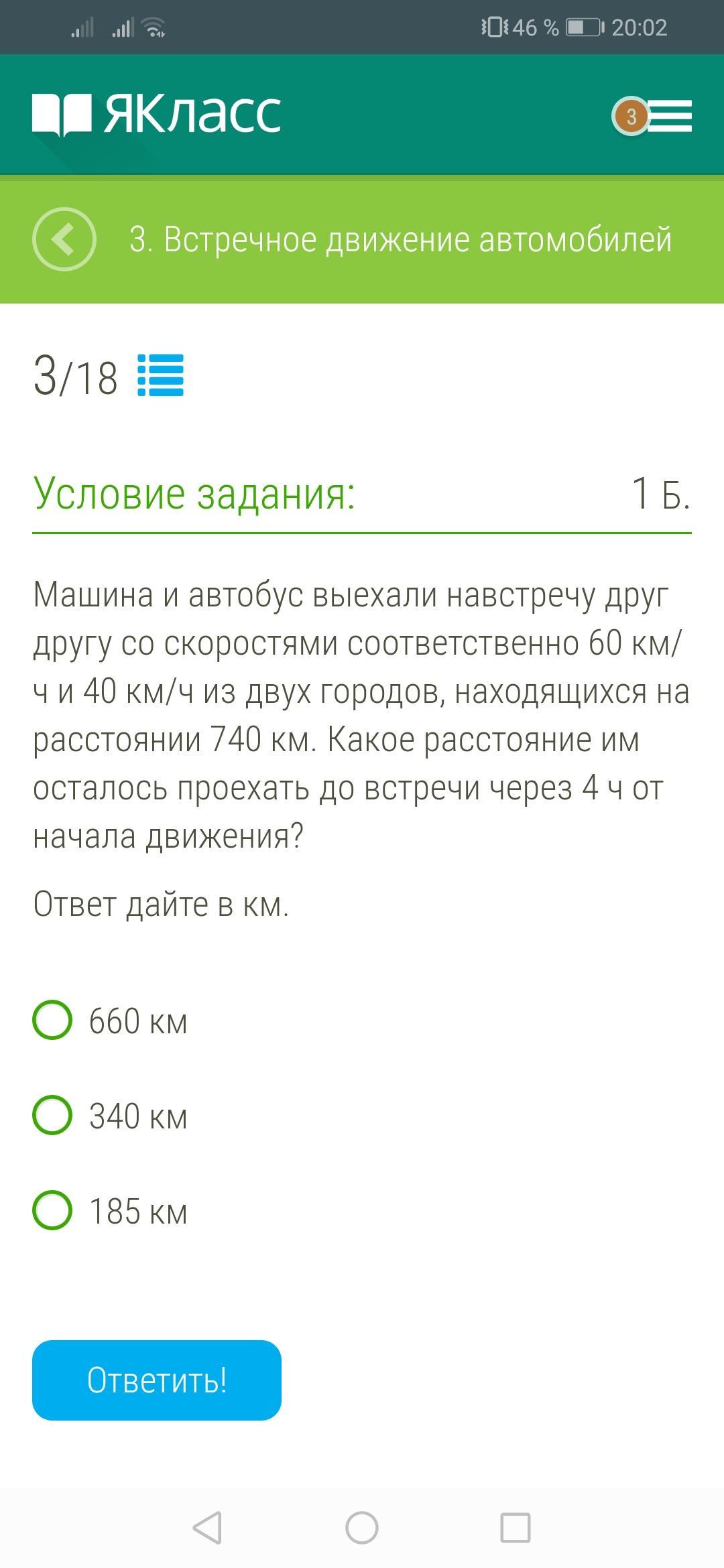Image resolution: width=724 pixels, height=1568 pixels.
Task: Go back using the circled arrow
Action: click(64, 239)
